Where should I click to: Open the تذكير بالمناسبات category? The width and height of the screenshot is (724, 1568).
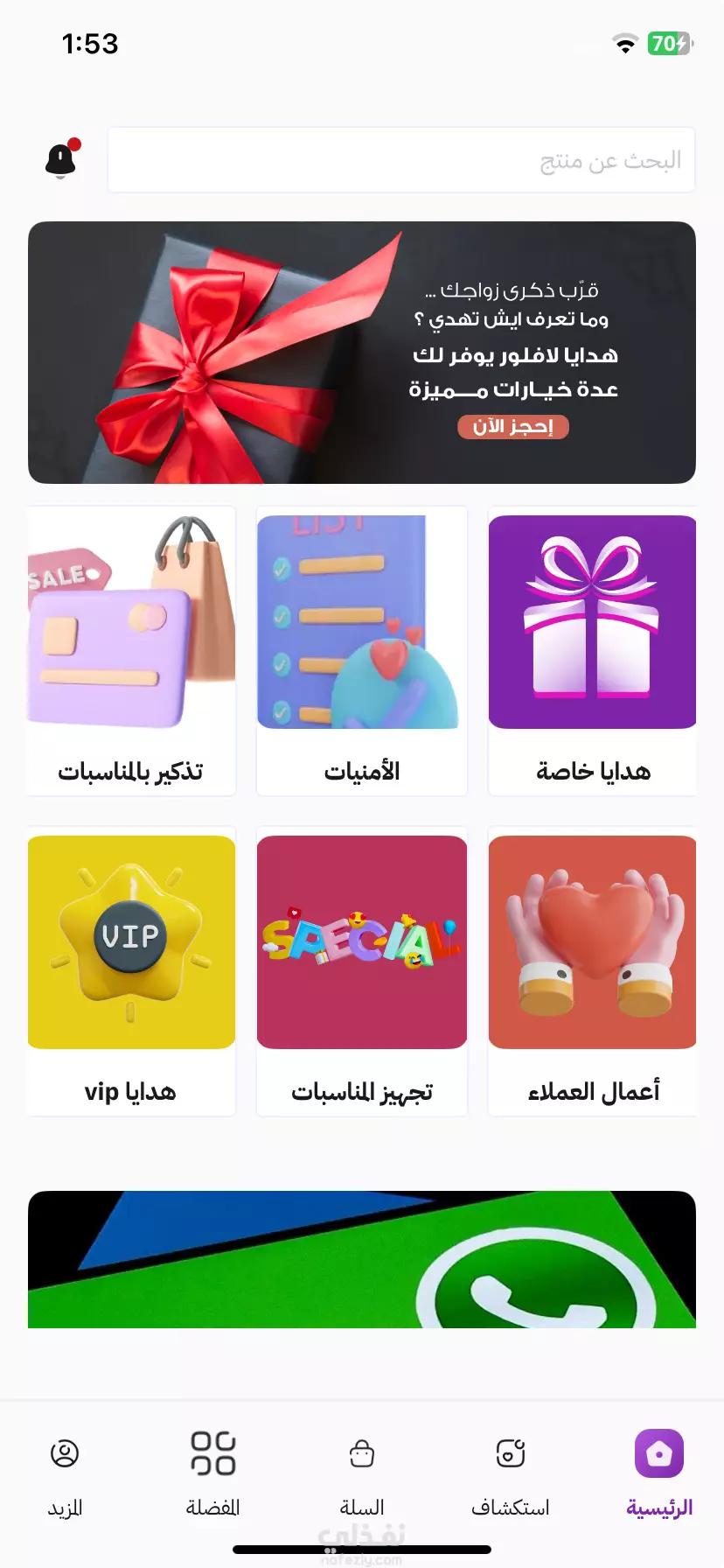[x=131, y=651]
